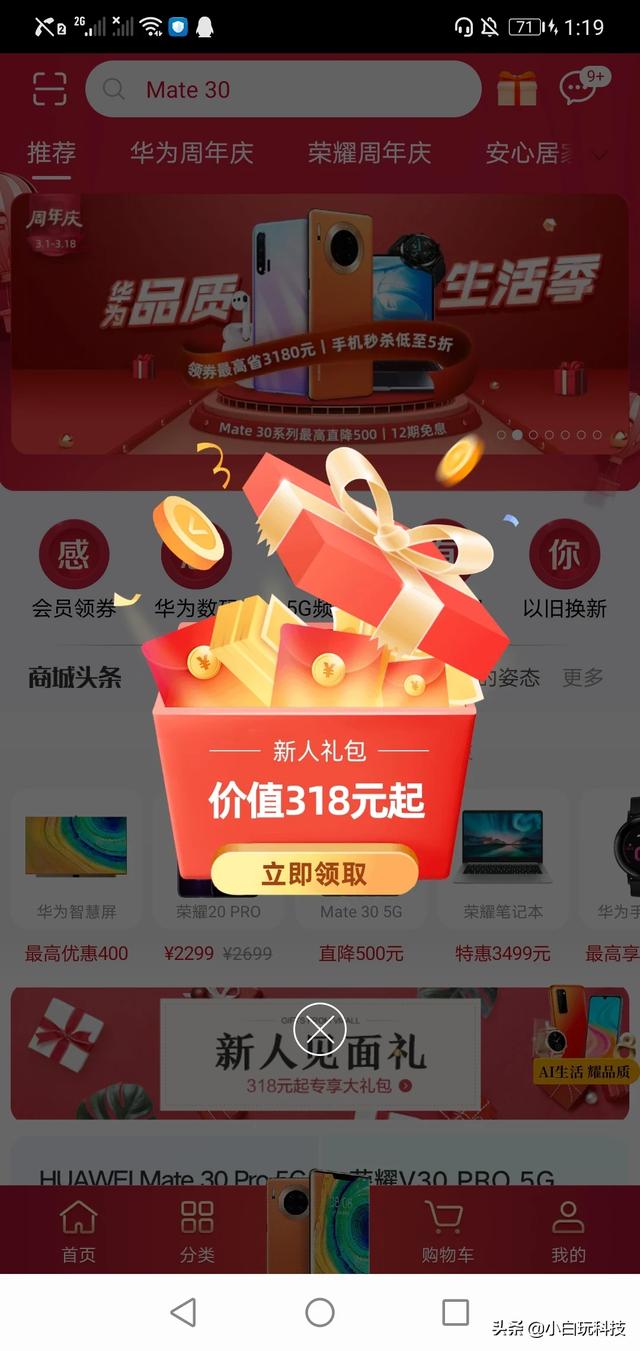Open the 我的 profile tab

568,1231
